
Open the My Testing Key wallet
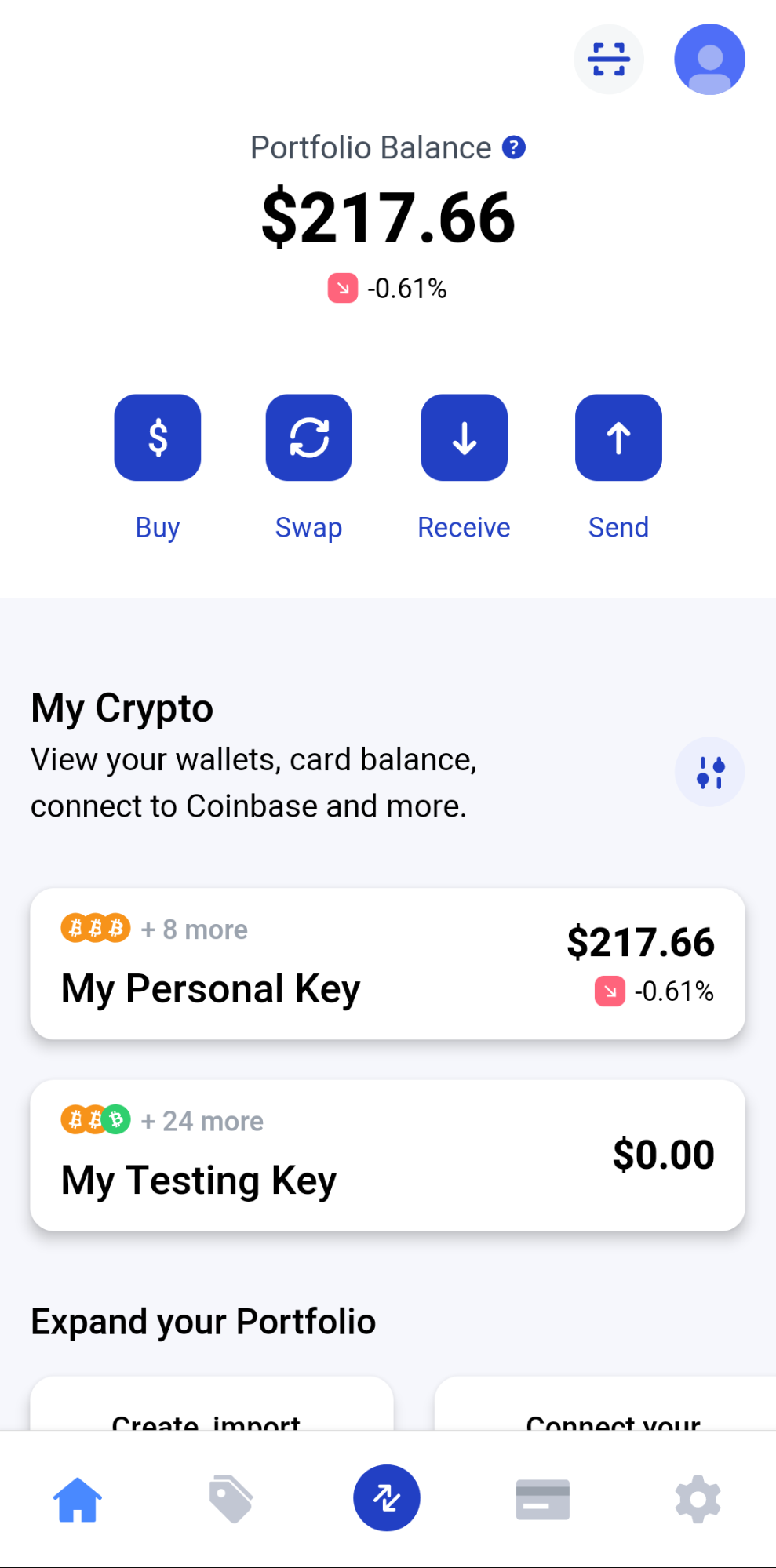388,1155
